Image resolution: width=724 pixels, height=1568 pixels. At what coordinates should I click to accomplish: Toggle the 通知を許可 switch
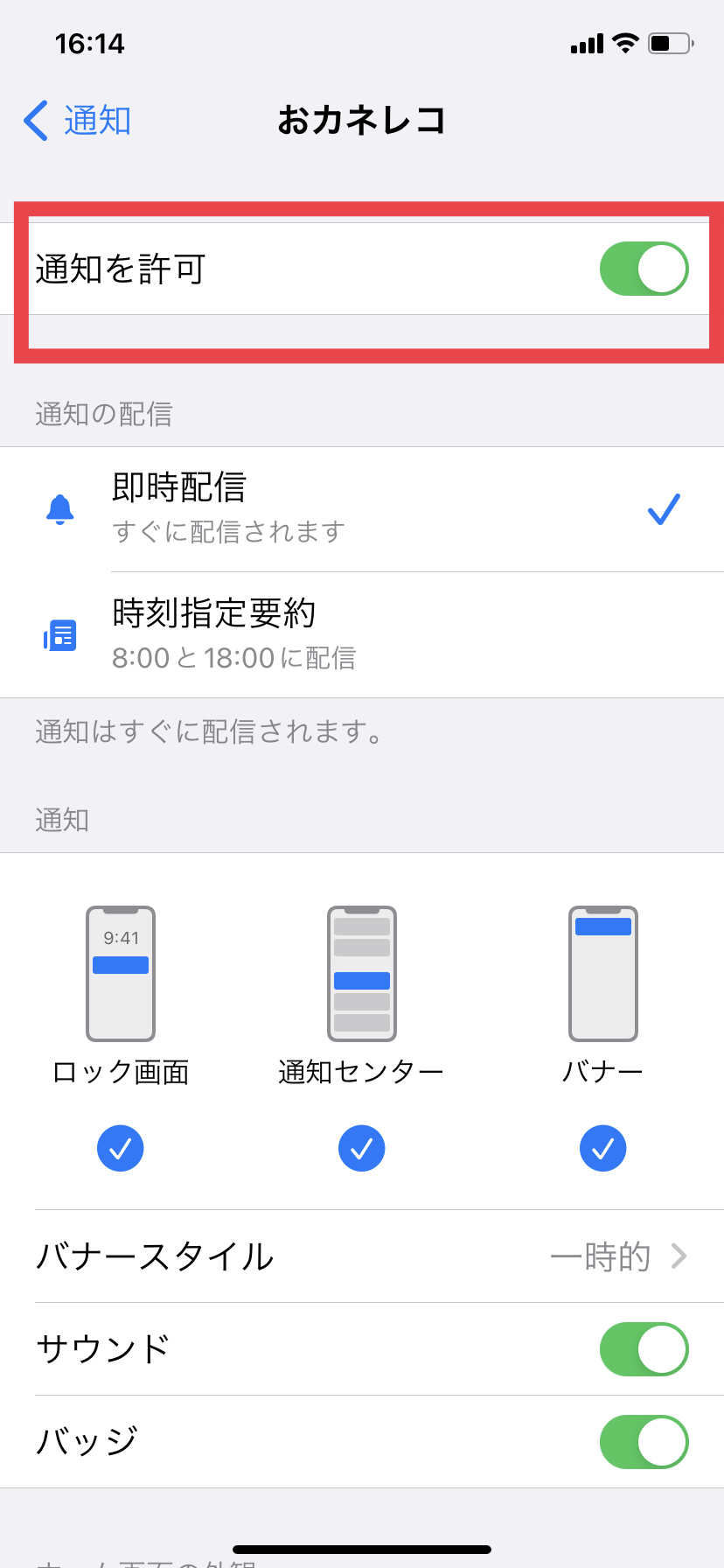point(644,269)
